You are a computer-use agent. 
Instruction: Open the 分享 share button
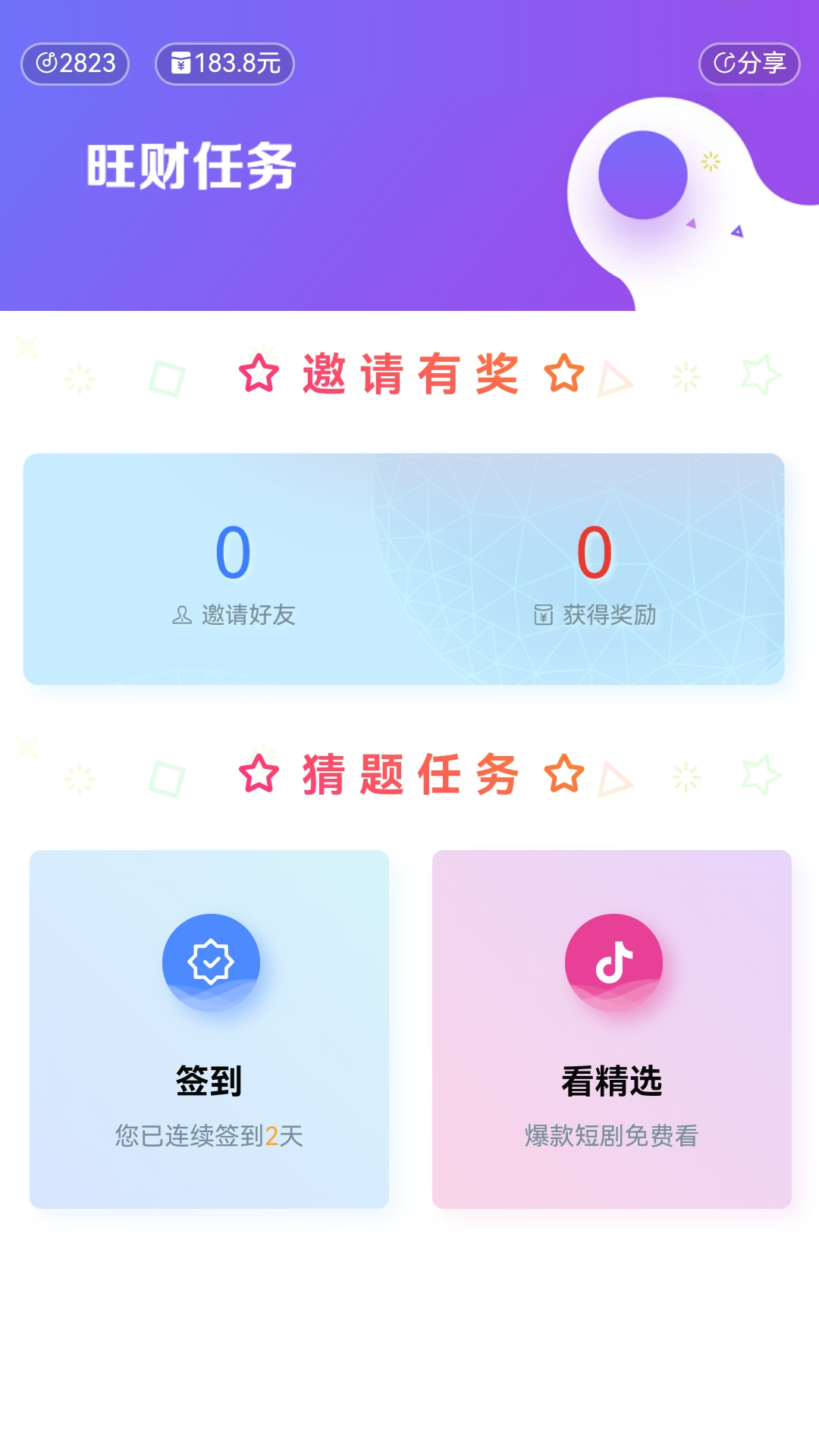pyautogui.click(x=751, y=64)
